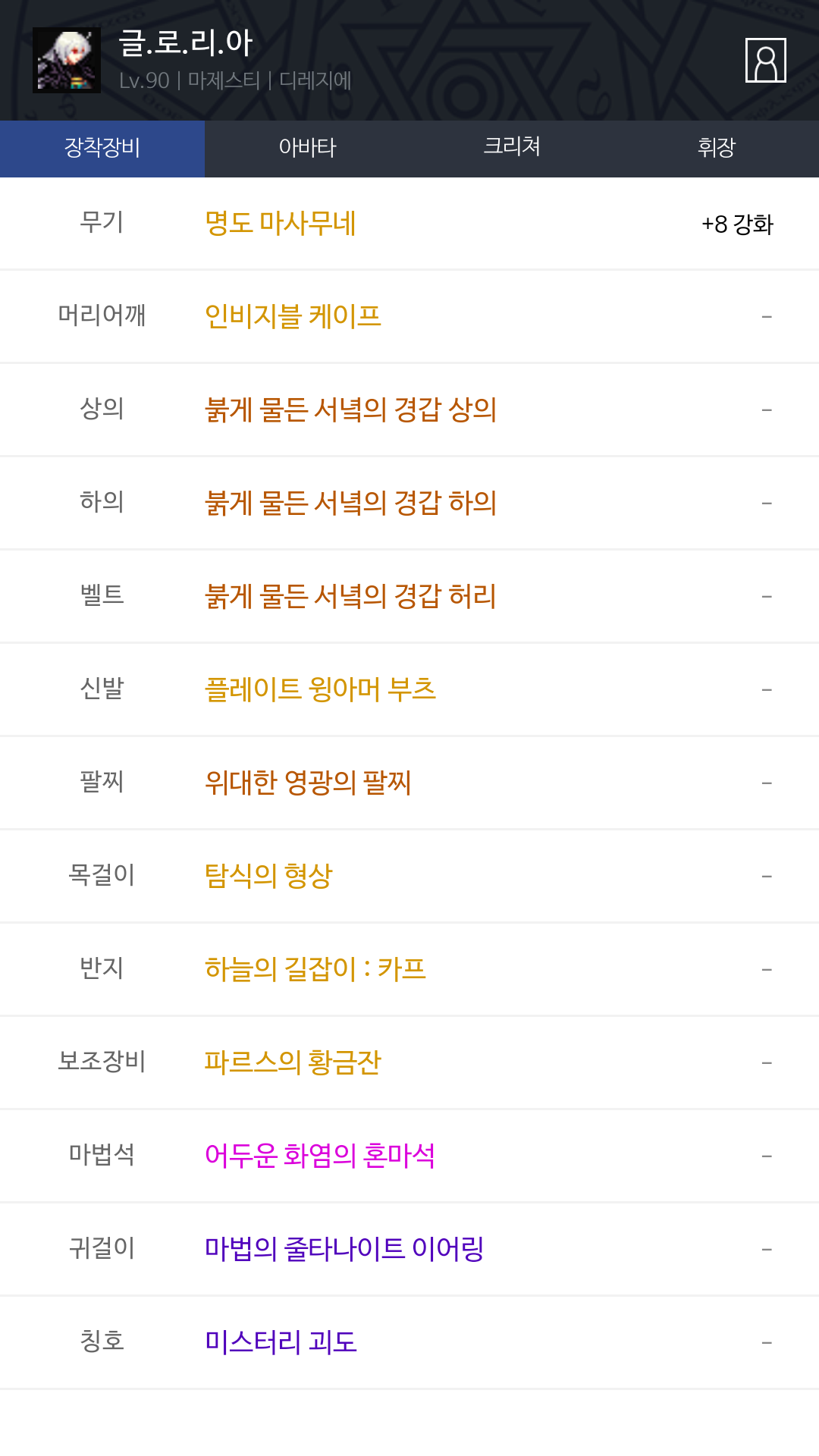View 마법의 줄타나이트 이어링
Image resolution: width=819 pixels, height=1456 pixels.
pos(344,1249)
